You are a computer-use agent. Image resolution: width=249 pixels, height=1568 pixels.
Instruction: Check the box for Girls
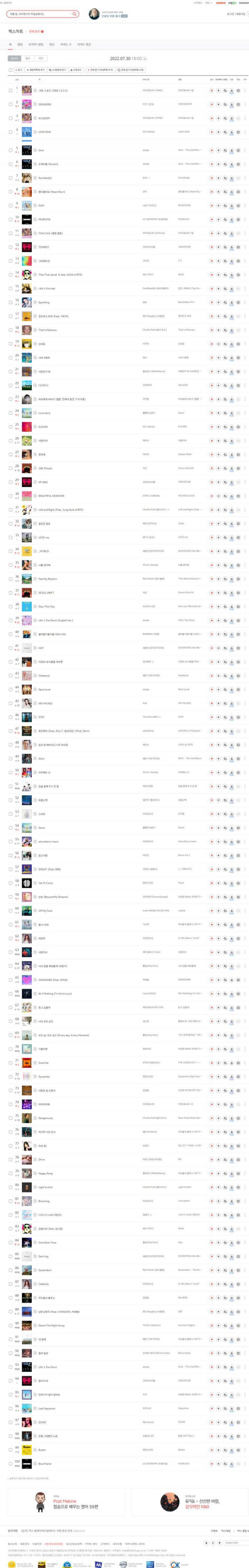(10, 150)
